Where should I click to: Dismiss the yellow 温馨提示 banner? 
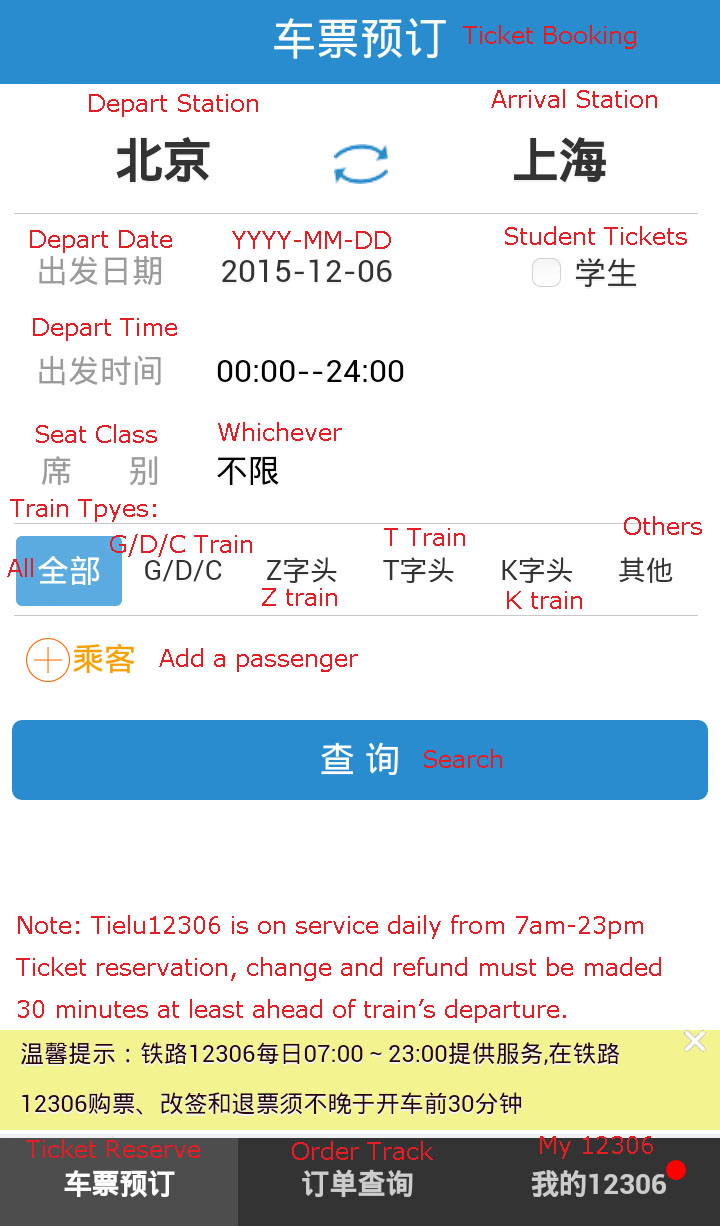[694, 1042]
